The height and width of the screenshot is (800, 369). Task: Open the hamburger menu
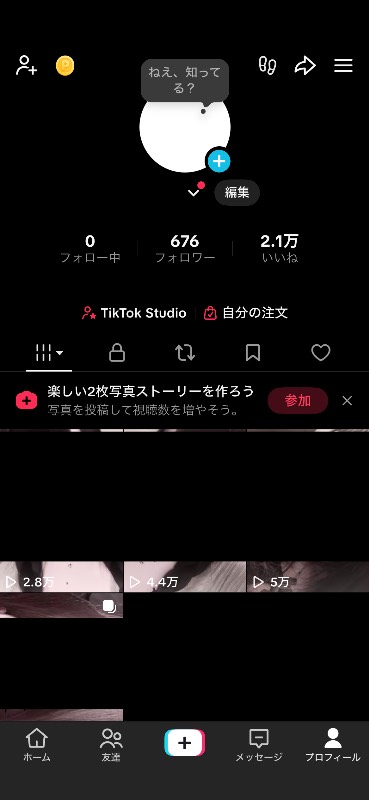[343, 66]
